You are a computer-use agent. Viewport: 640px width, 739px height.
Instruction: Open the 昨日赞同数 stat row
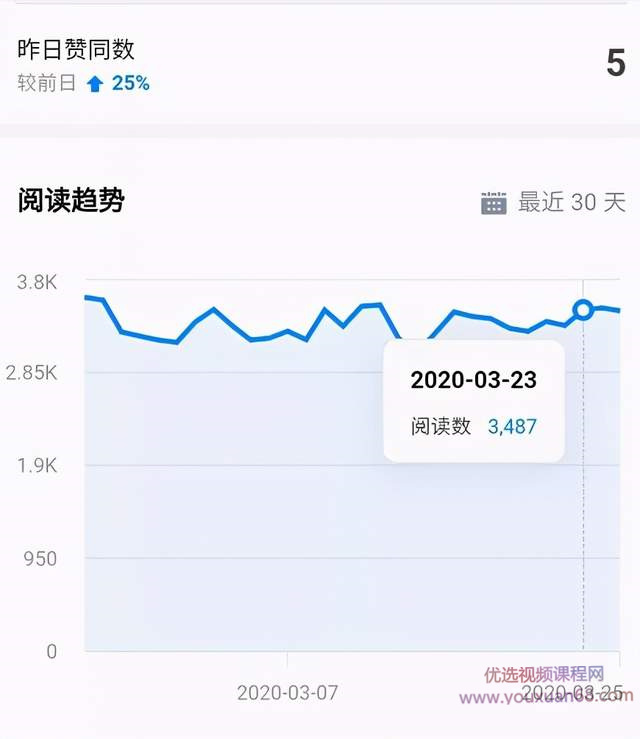click(x=320, y=64)
